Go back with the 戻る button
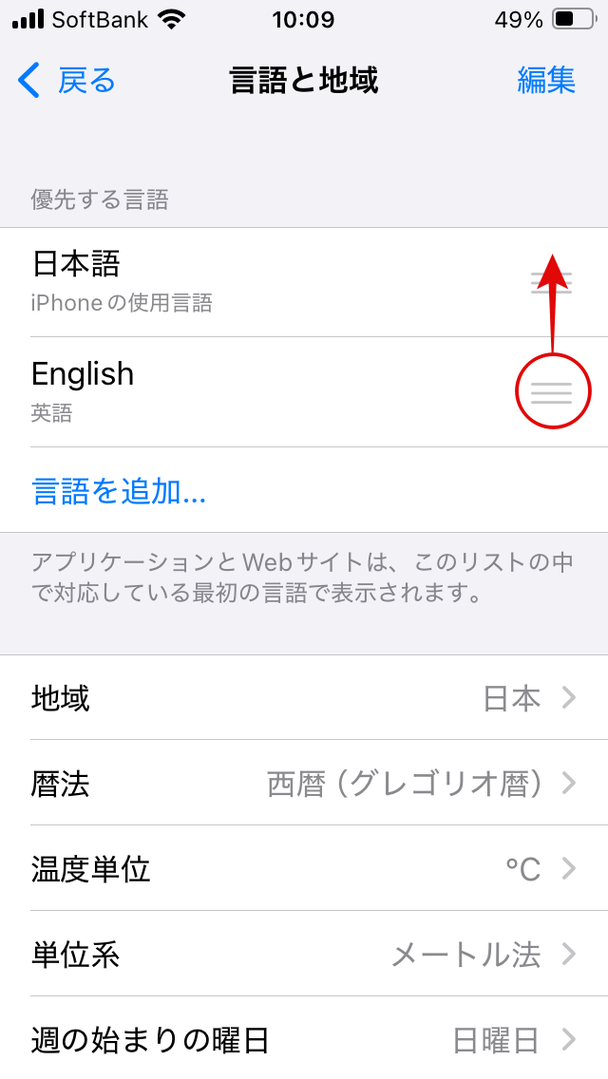 [x=68, y=80]
